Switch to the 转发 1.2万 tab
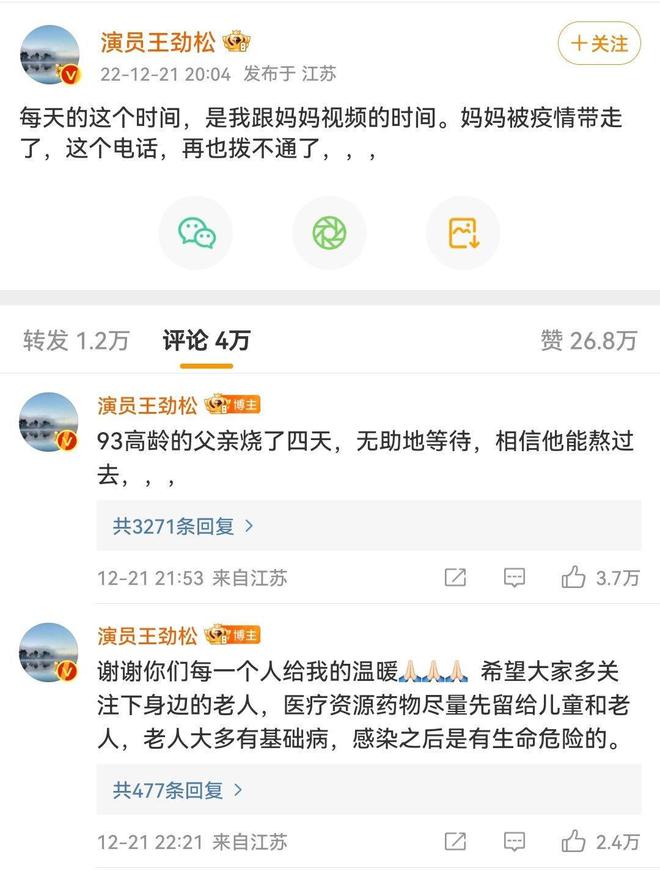The height and width of the screenshot is (871, 660). (x=76, y=341)
